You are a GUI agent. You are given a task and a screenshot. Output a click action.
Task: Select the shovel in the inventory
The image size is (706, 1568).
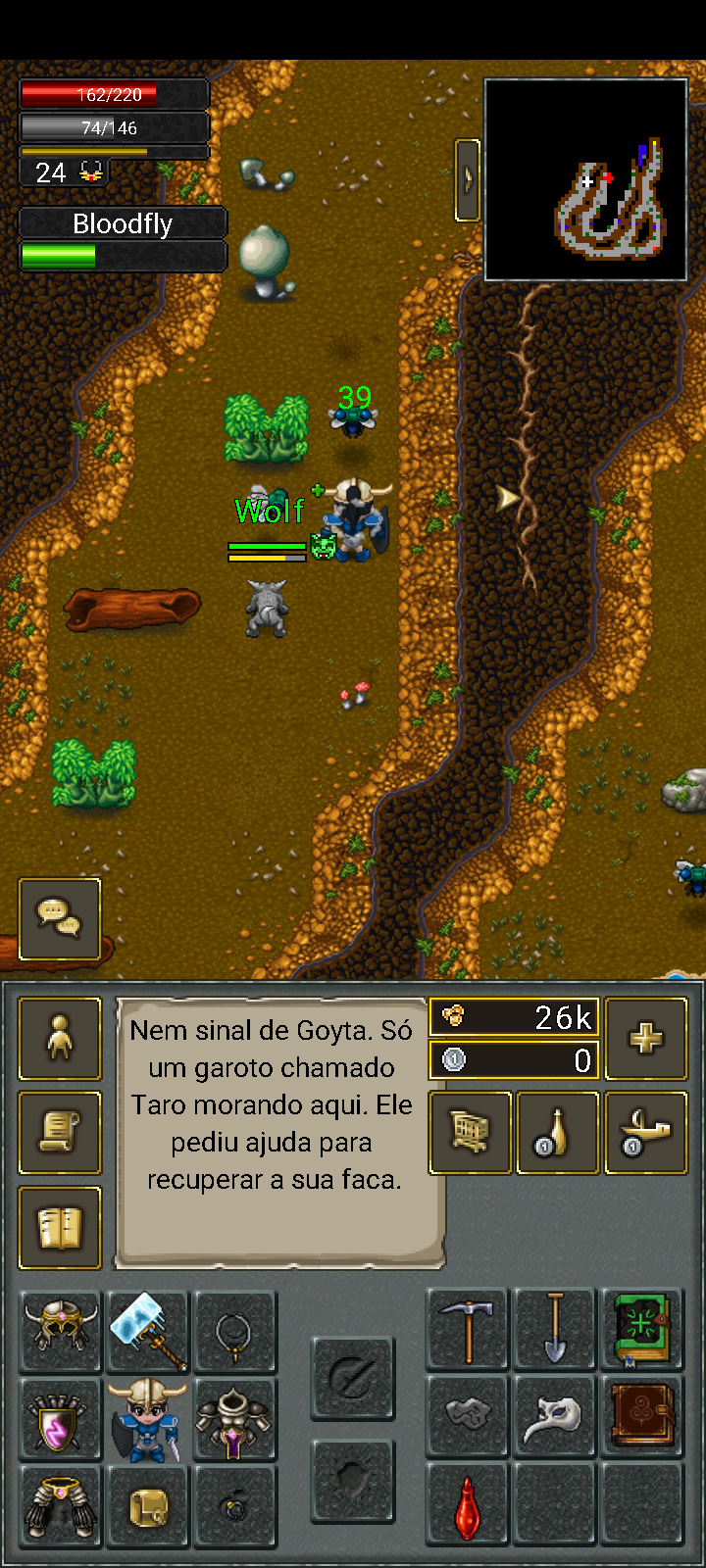tap(555, 1329)
